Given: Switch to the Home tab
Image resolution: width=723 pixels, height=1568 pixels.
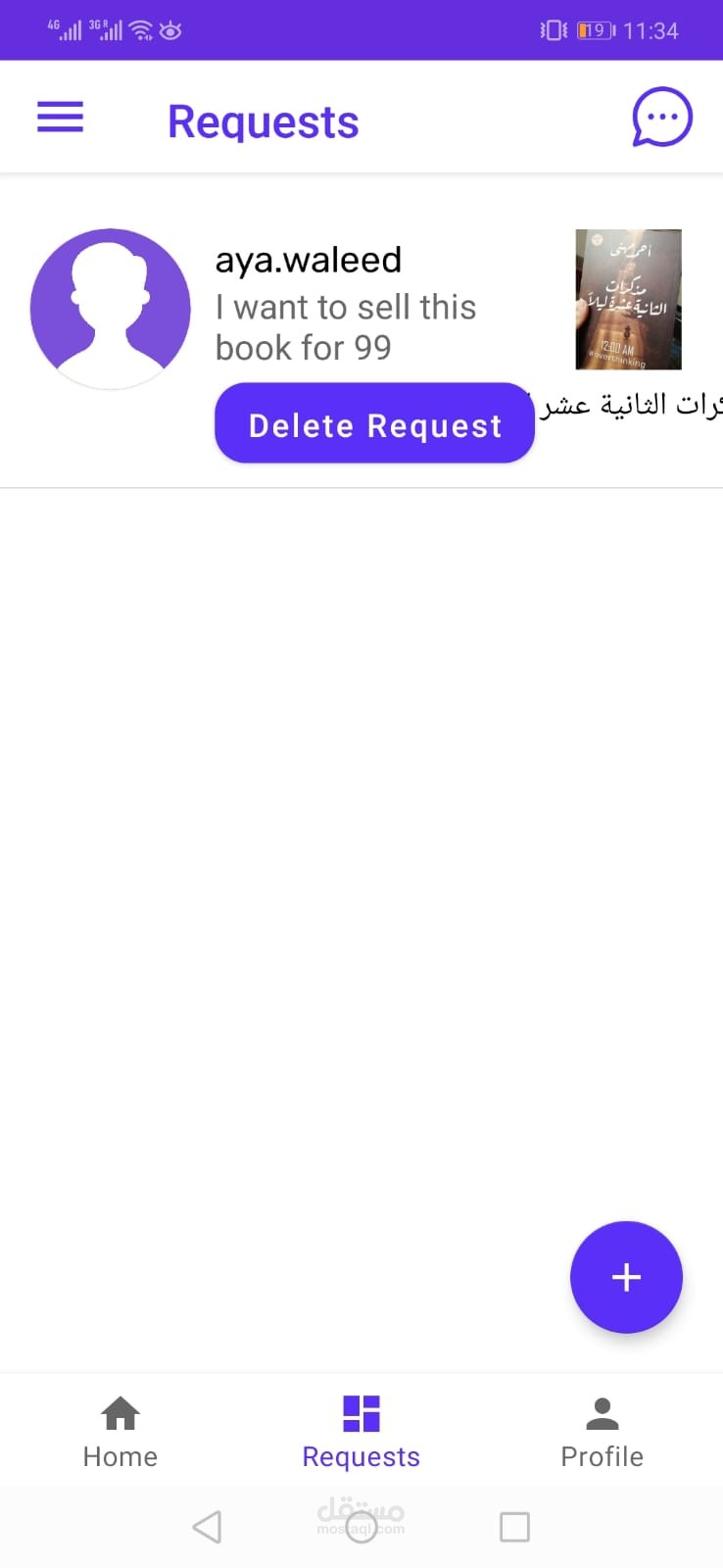Looking at the screenshot, I should [120, 1432].
